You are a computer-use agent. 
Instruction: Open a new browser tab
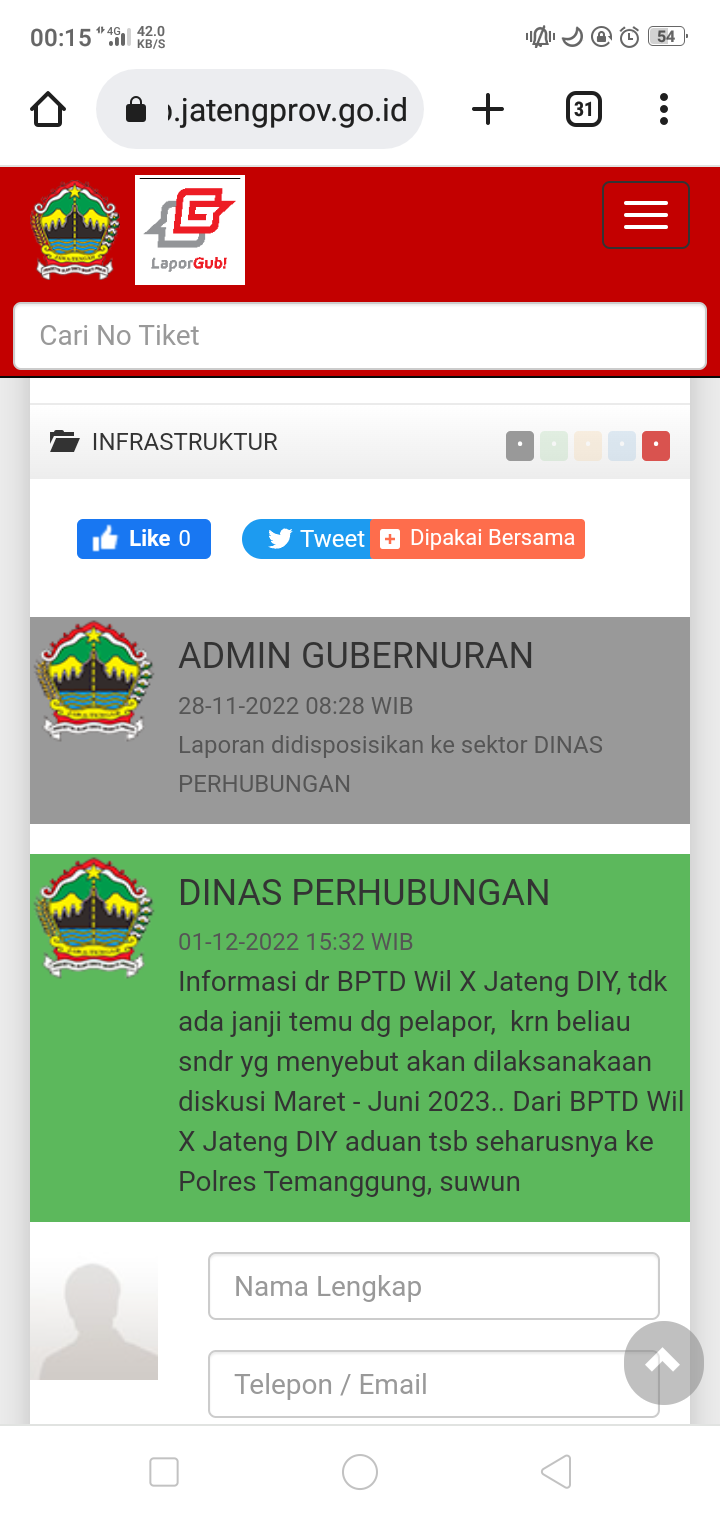pyautogui.click(x=487, y=109)
